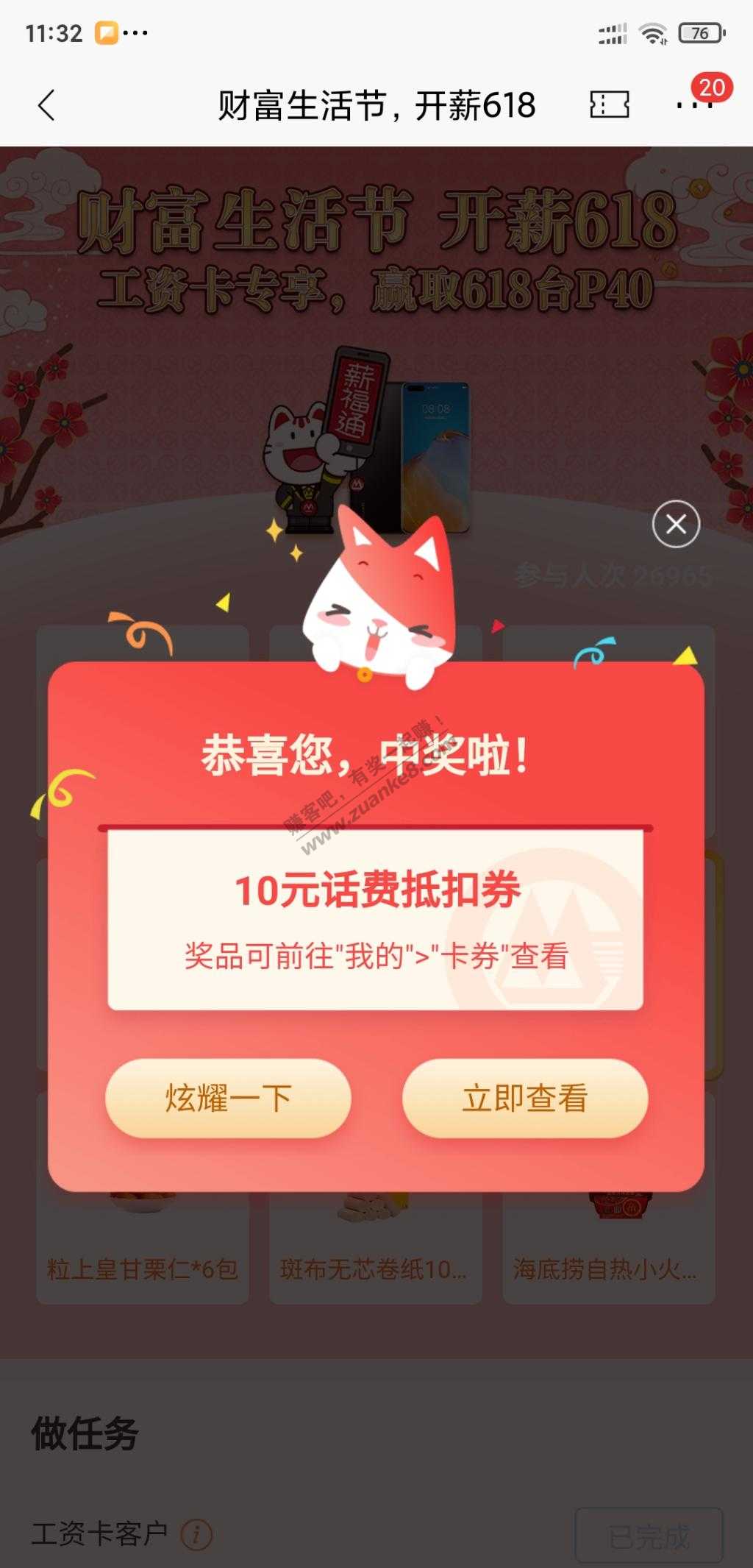The height and width of the screenshot is (1568, 753).
Task: Open the coupon ticket icon in header
Action: (609, 104)
